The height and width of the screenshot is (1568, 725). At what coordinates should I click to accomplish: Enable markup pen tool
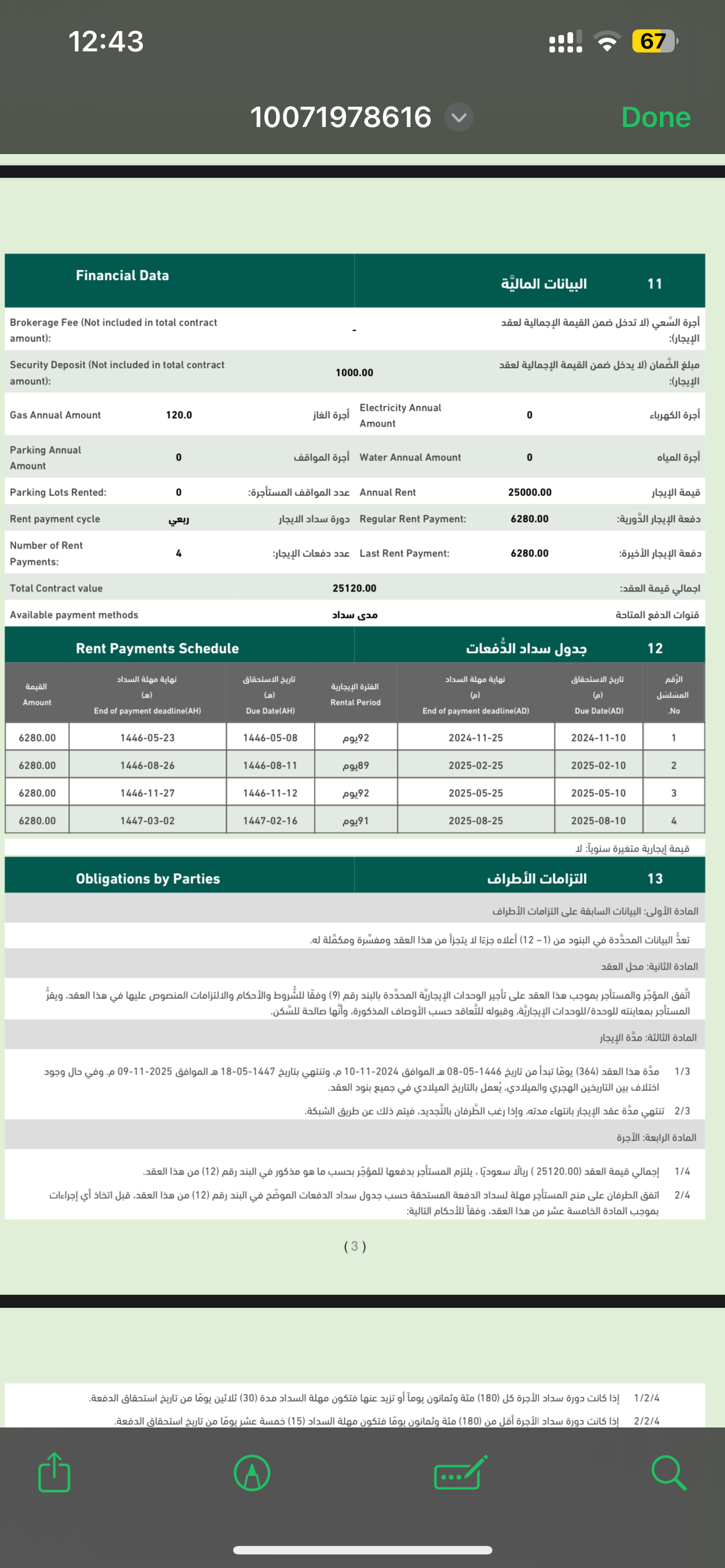click(x=252, y=1473)
